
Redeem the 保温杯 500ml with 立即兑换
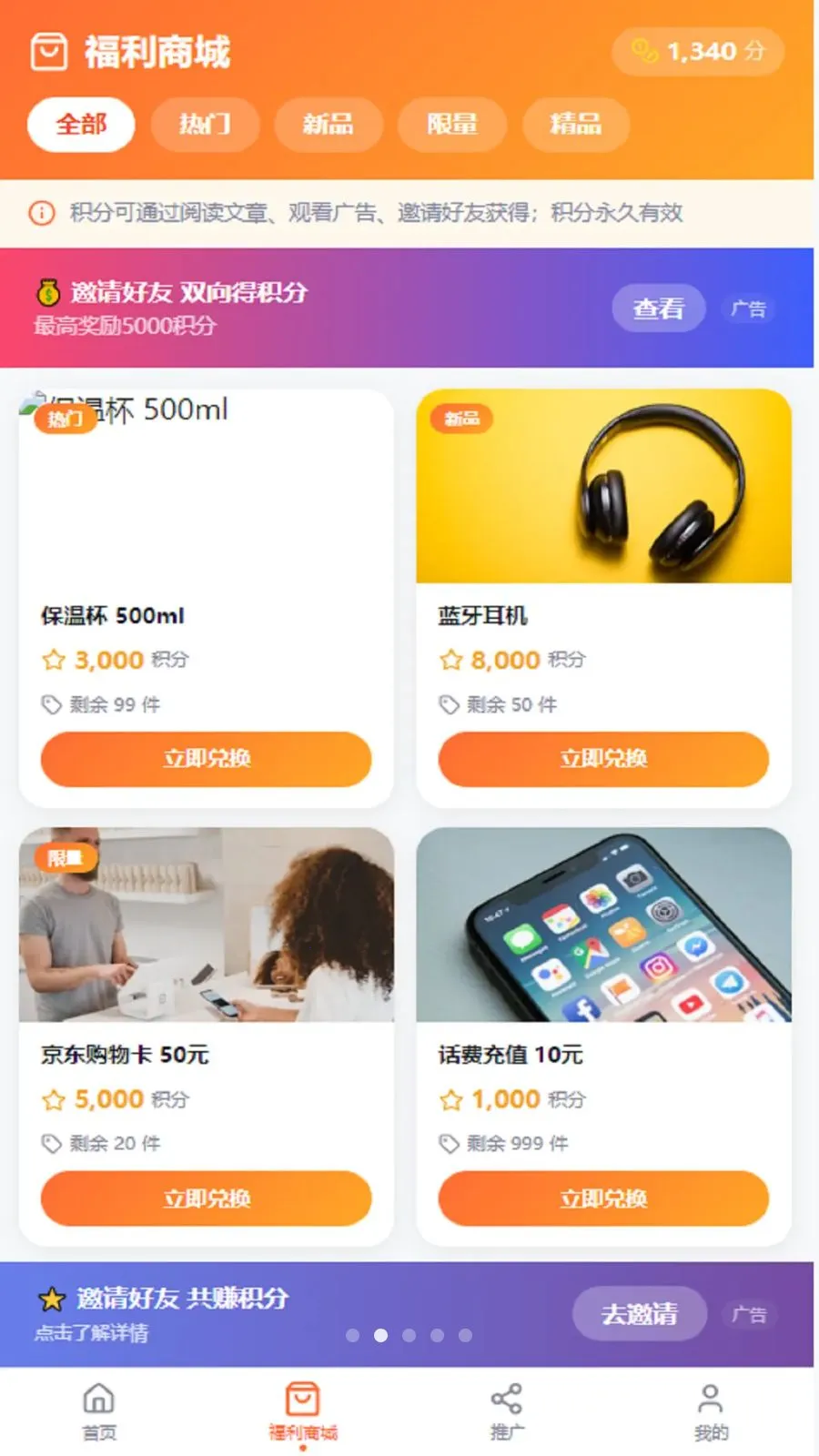207,759
